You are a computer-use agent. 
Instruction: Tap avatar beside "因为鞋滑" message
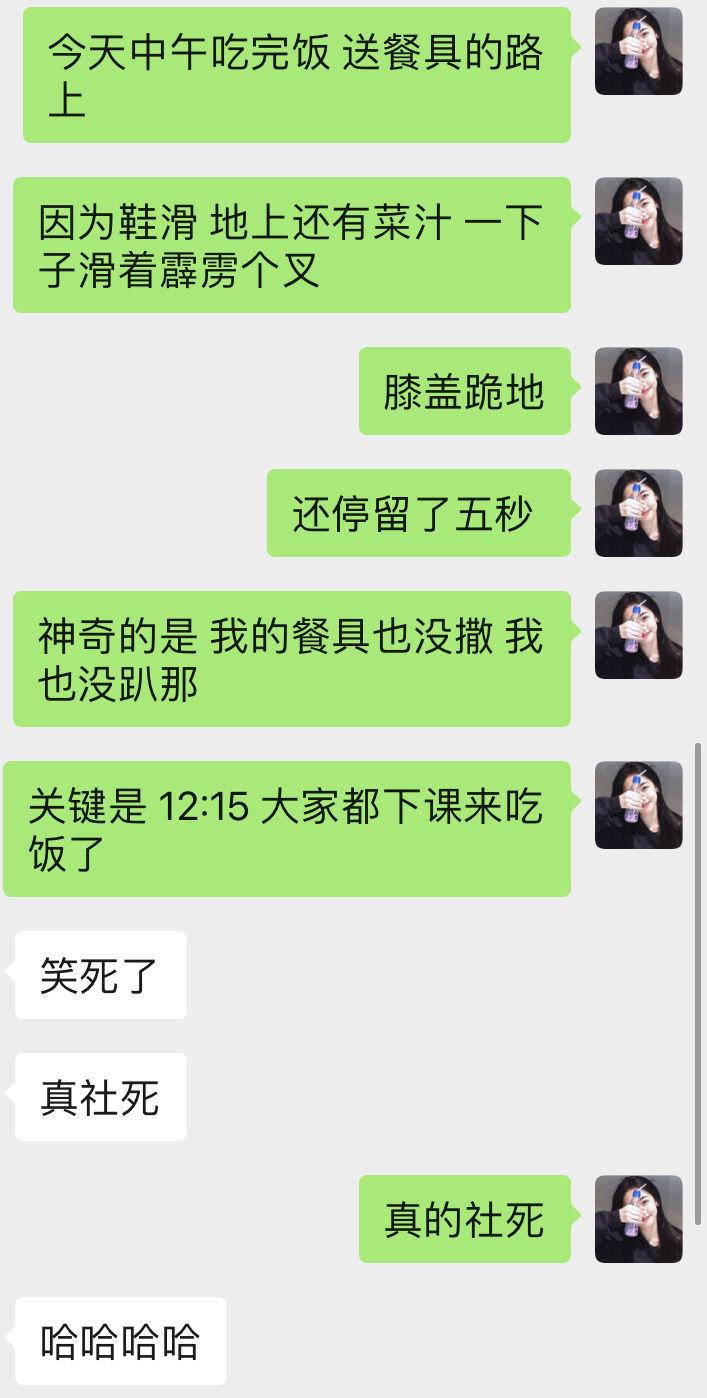pyautogui.click(x=638, y=221)
